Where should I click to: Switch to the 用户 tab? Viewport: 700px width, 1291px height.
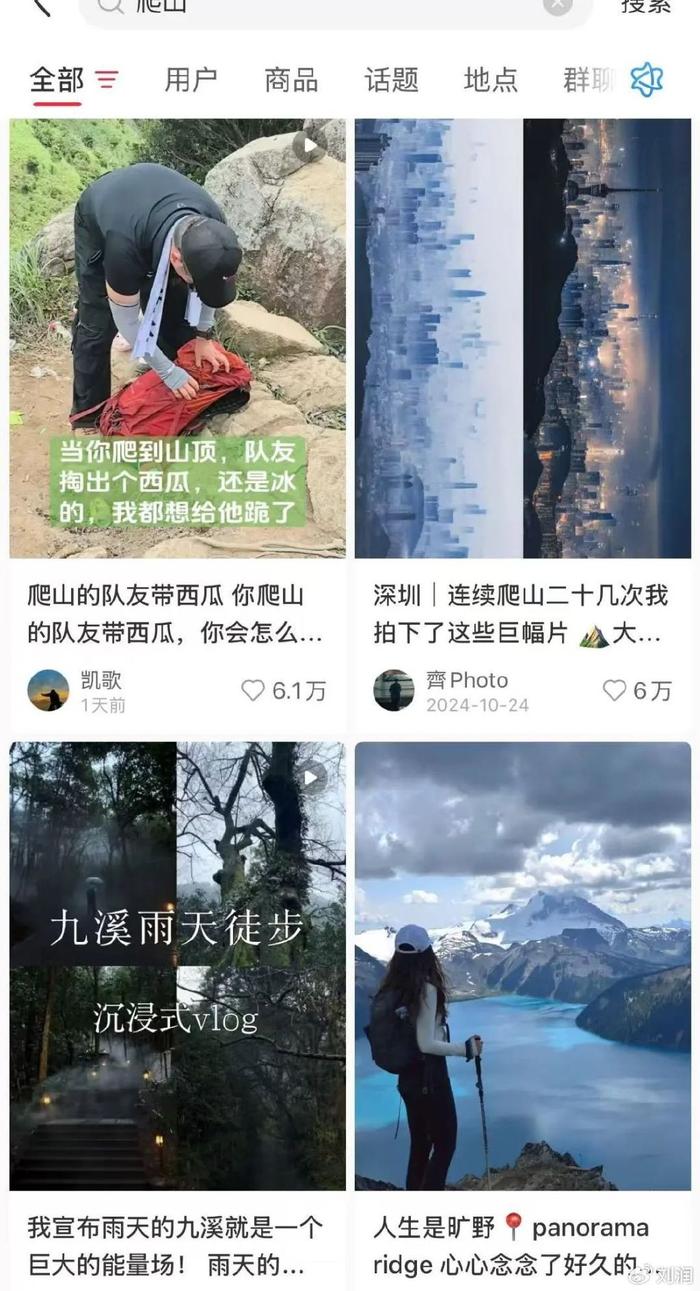click(191, 80)
